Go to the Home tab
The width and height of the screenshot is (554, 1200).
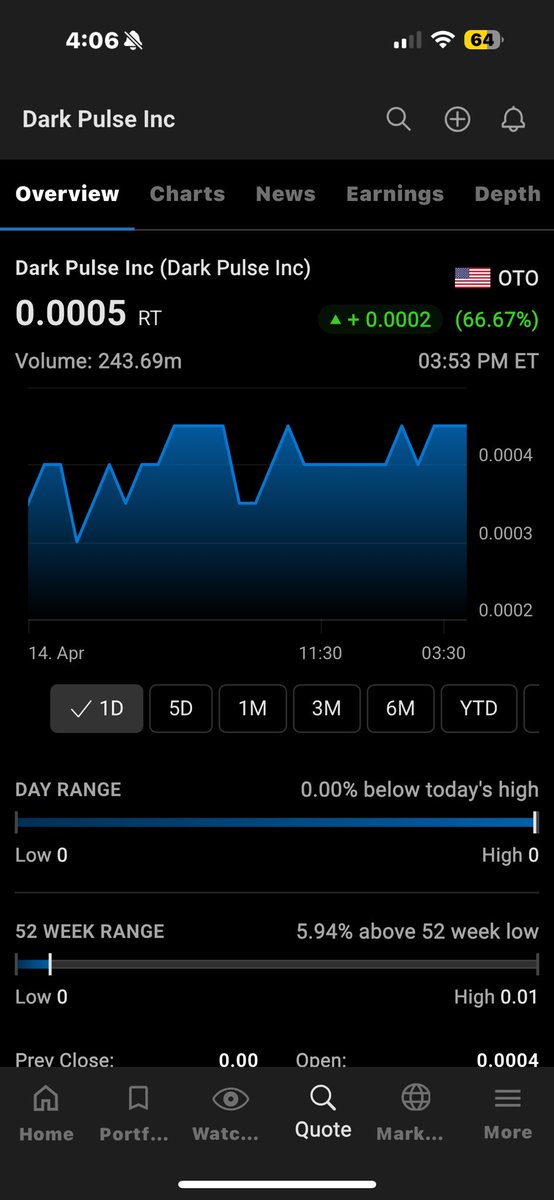click(x=46, y=1114)
